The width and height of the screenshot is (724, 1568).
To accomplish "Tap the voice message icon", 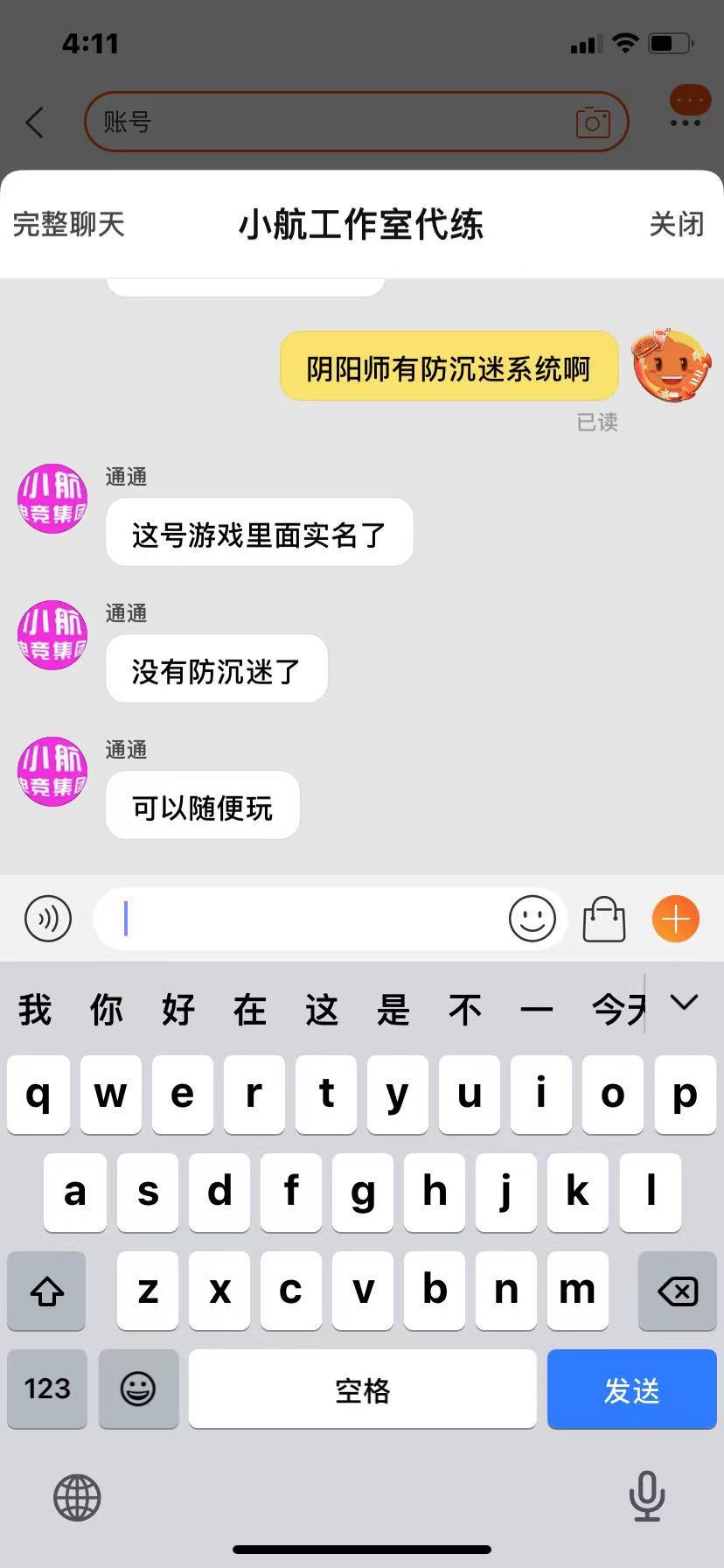I will 48,919.
